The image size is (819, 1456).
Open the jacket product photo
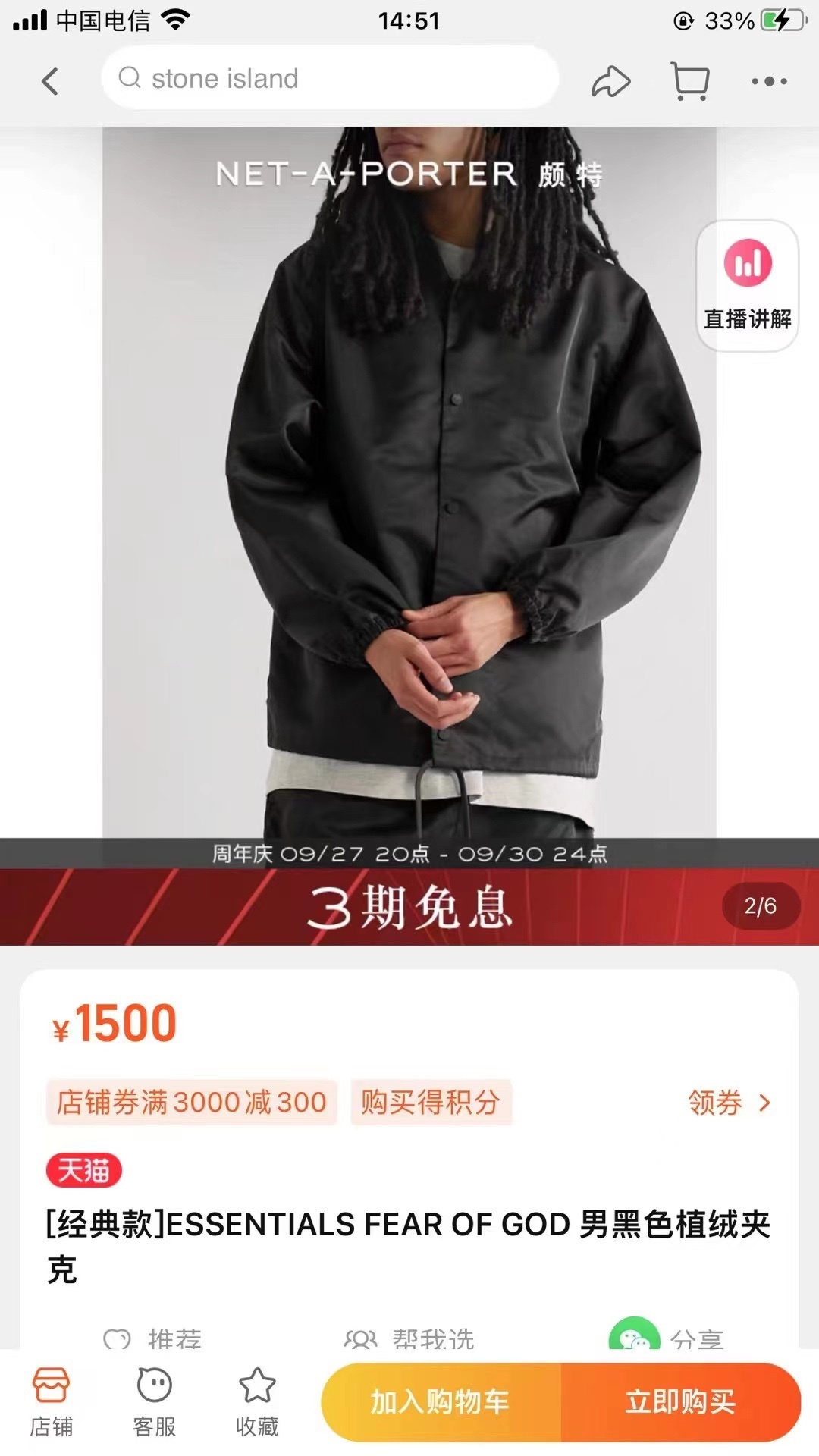point(409,485)
